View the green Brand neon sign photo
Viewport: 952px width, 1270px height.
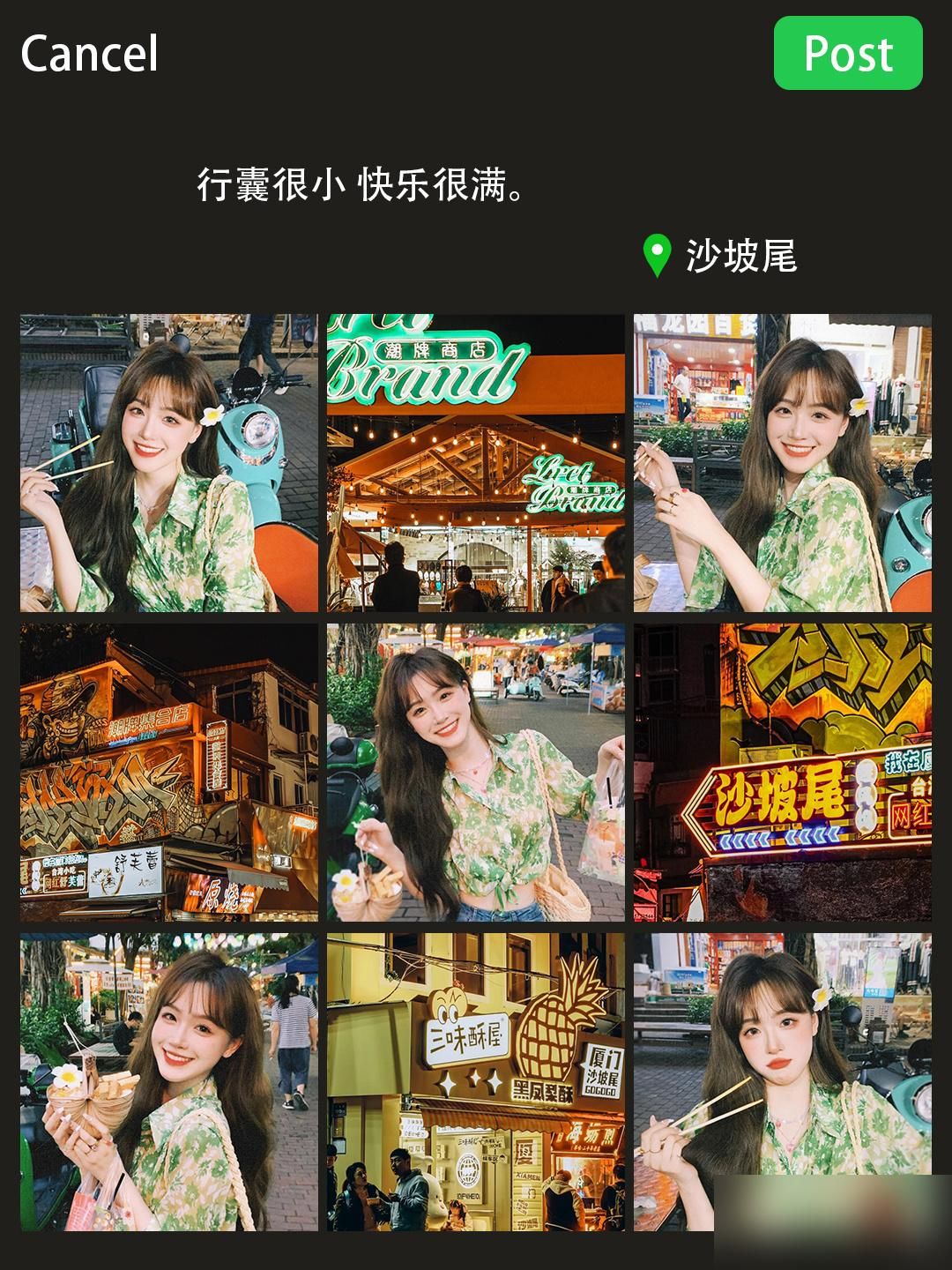(x=476, y=463)
